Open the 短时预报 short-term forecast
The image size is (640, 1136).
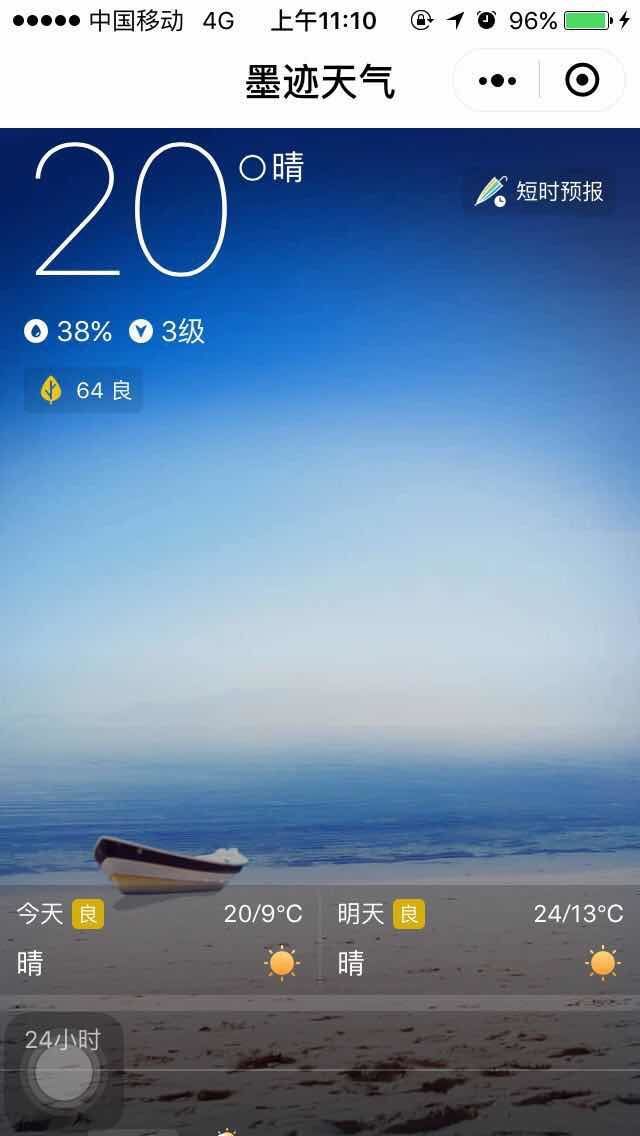[539, 192]
